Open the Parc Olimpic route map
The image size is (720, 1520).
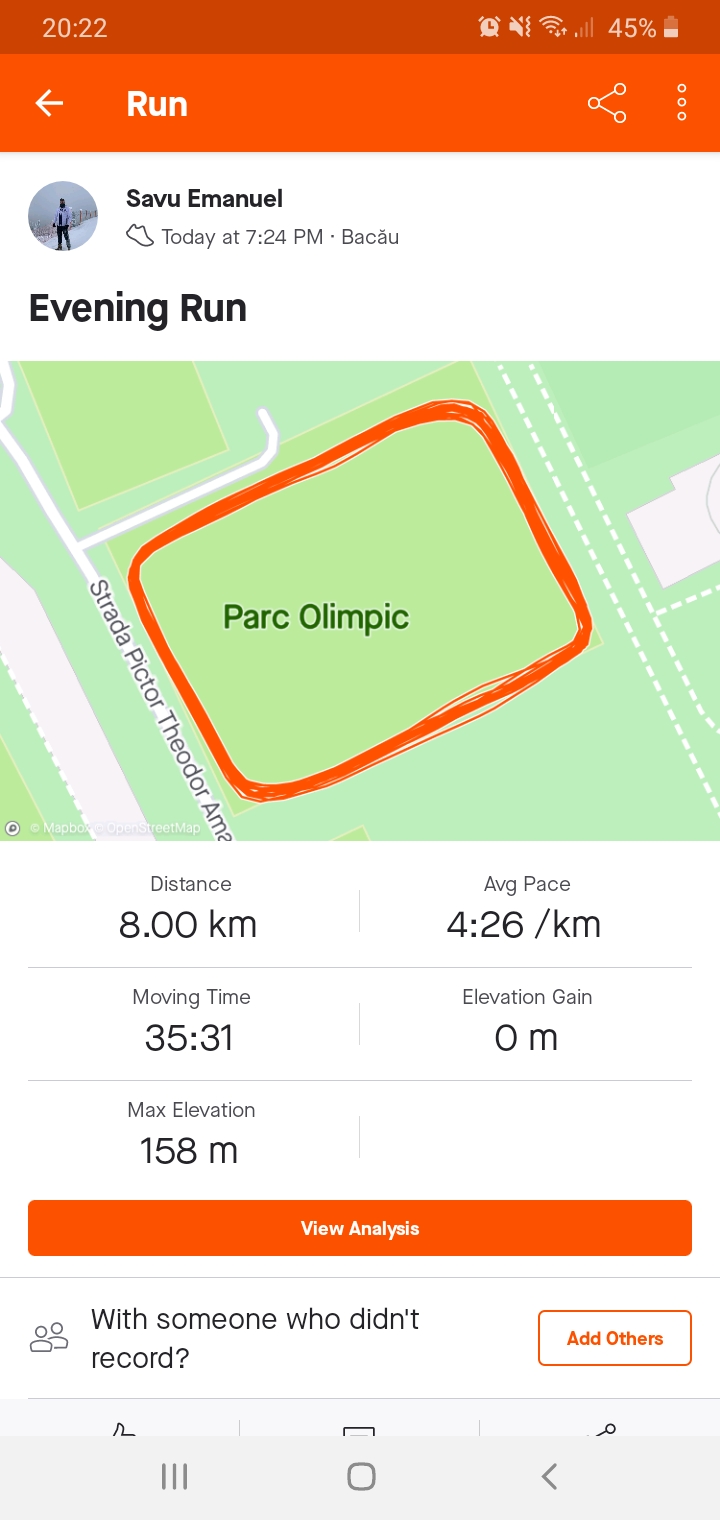360,600
